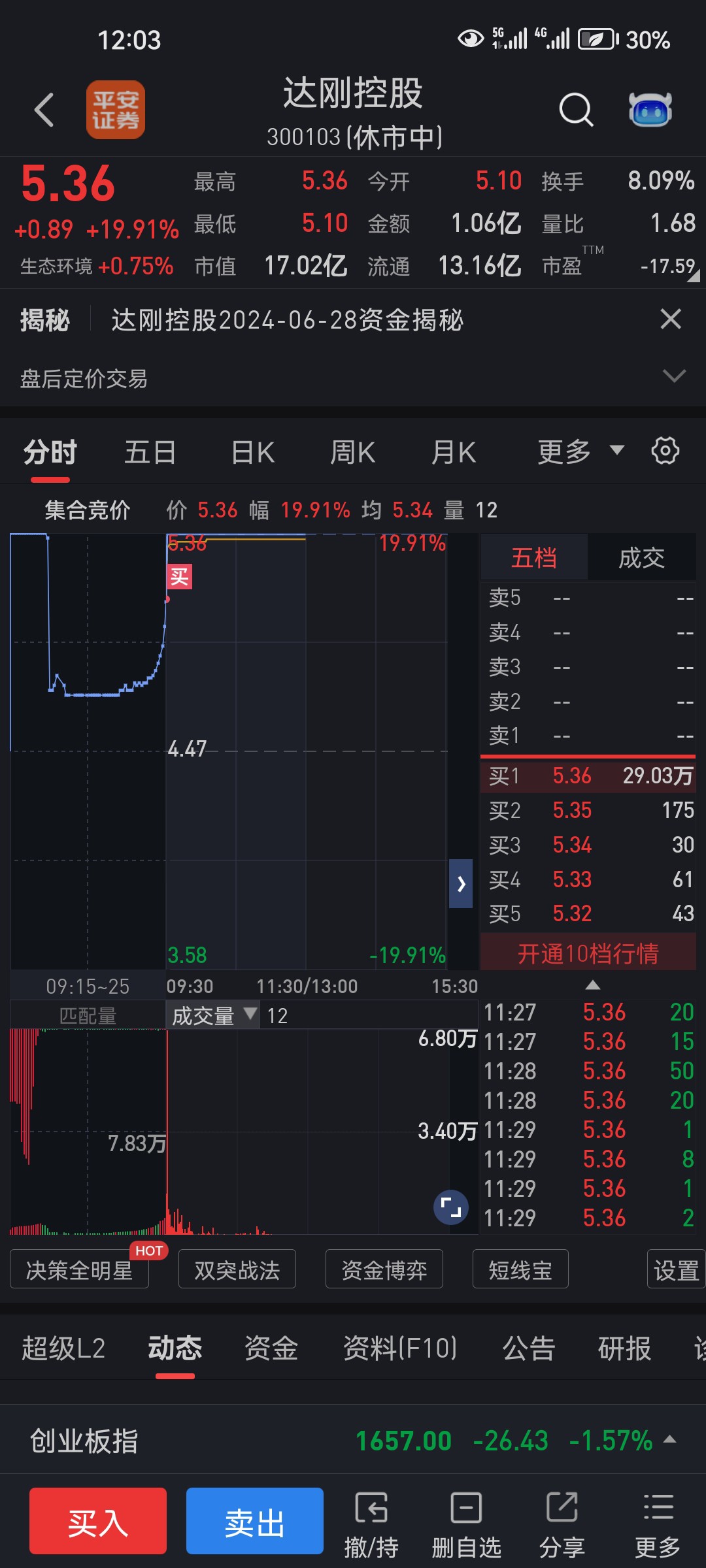Go back using the top-left arrow

coord(44,110)
